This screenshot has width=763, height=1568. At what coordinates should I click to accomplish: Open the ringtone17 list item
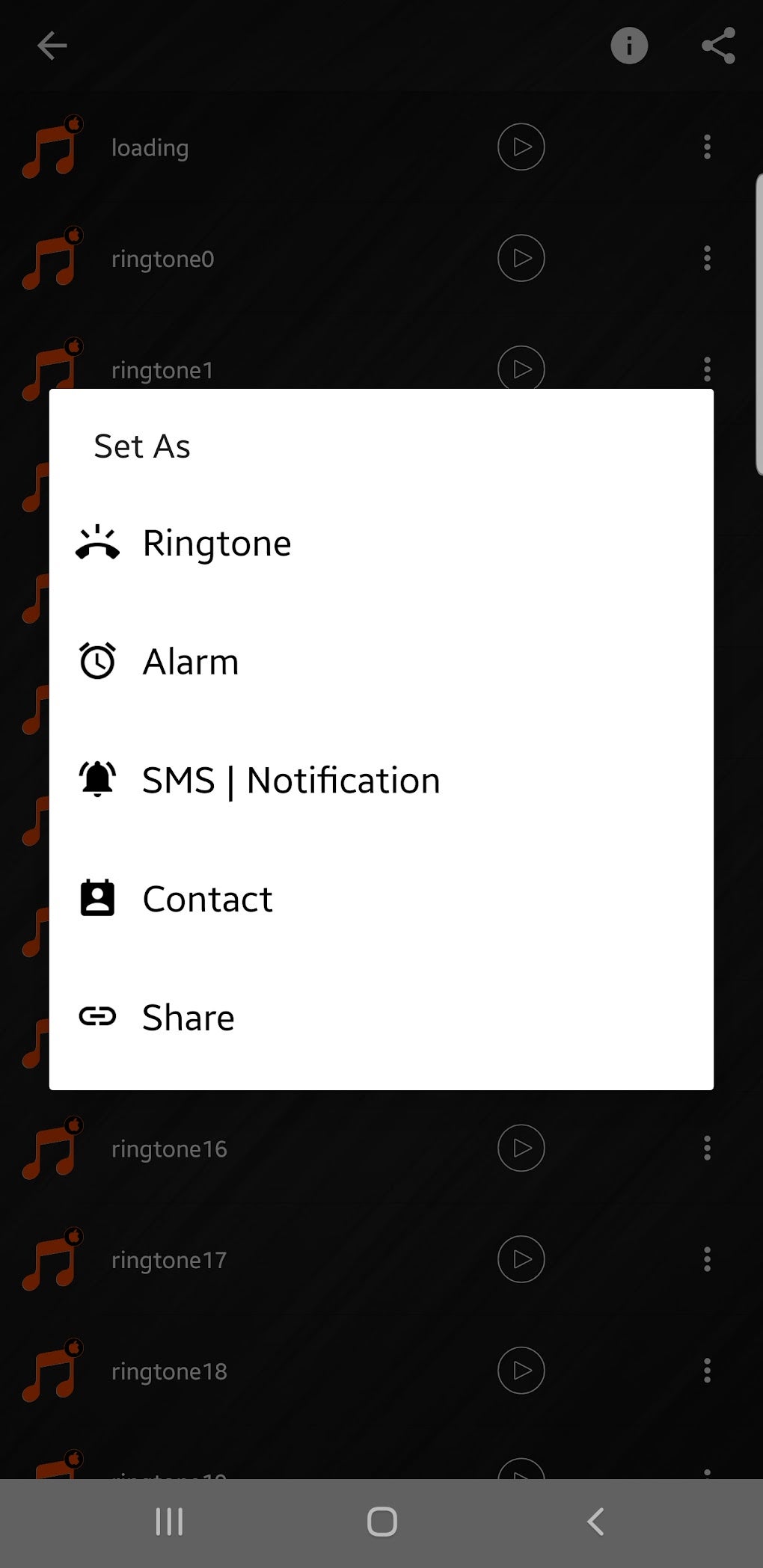tap(169, 1260)
